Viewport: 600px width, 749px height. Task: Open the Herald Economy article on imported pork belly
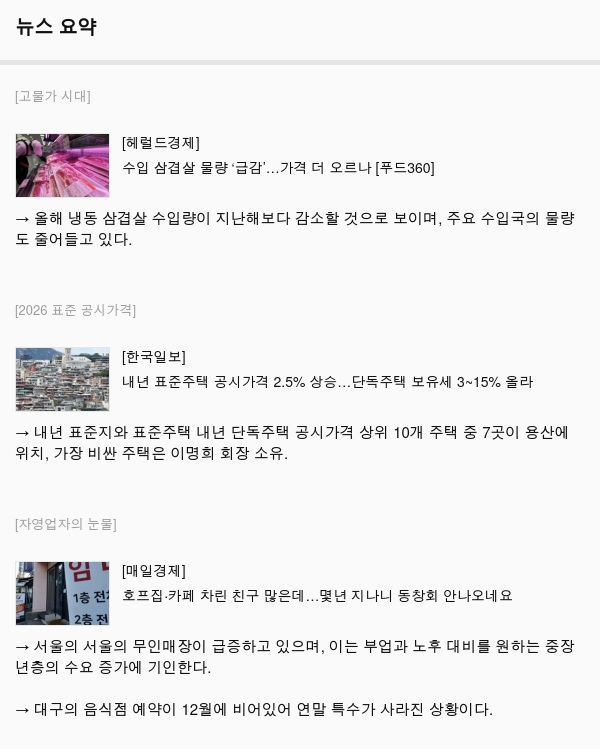point(278,168)
